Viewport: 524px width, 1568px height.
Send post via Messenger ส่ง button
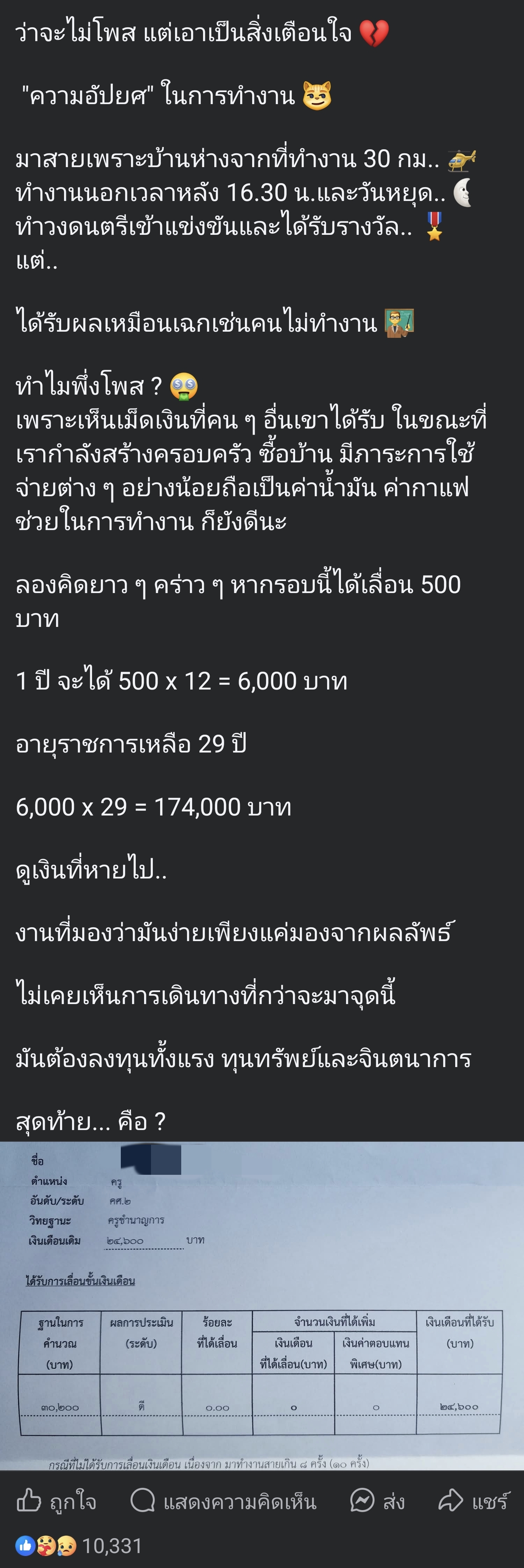[x=377, y=1502]
